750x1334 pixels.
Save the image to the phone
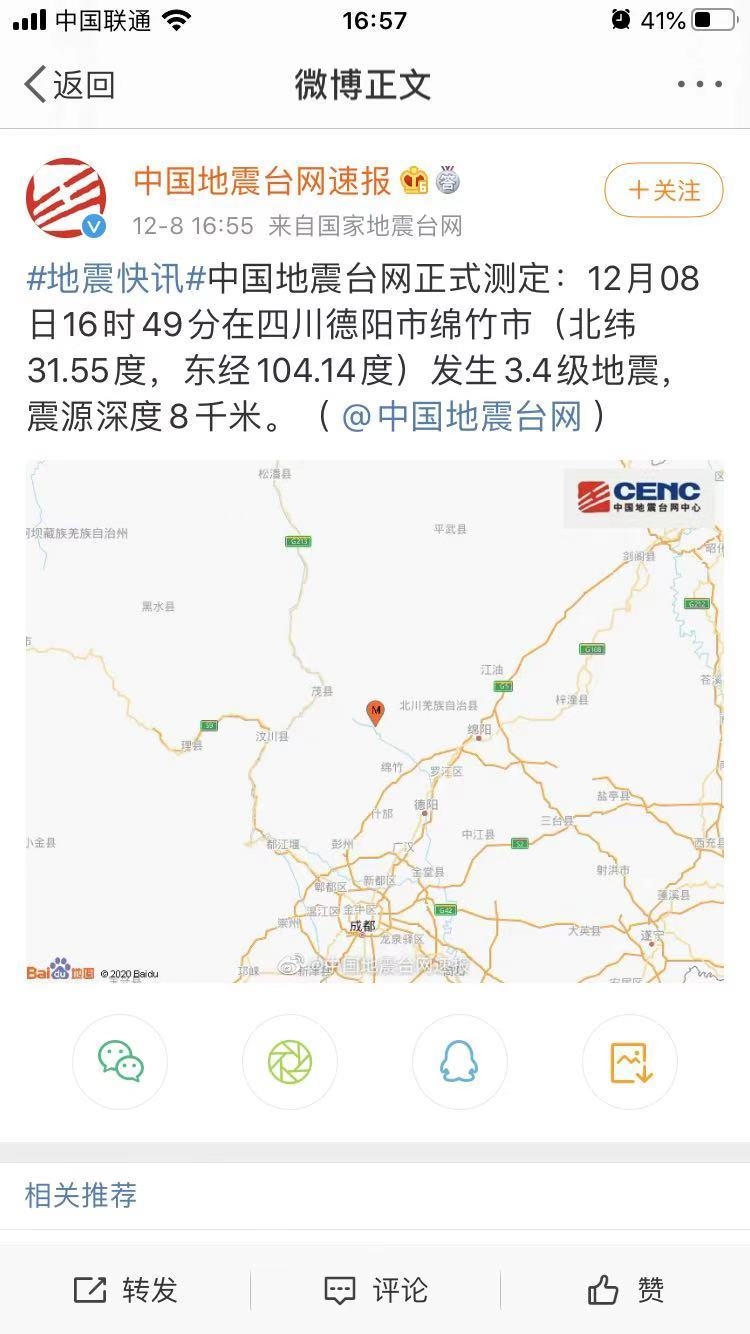tap(630, 1062)
